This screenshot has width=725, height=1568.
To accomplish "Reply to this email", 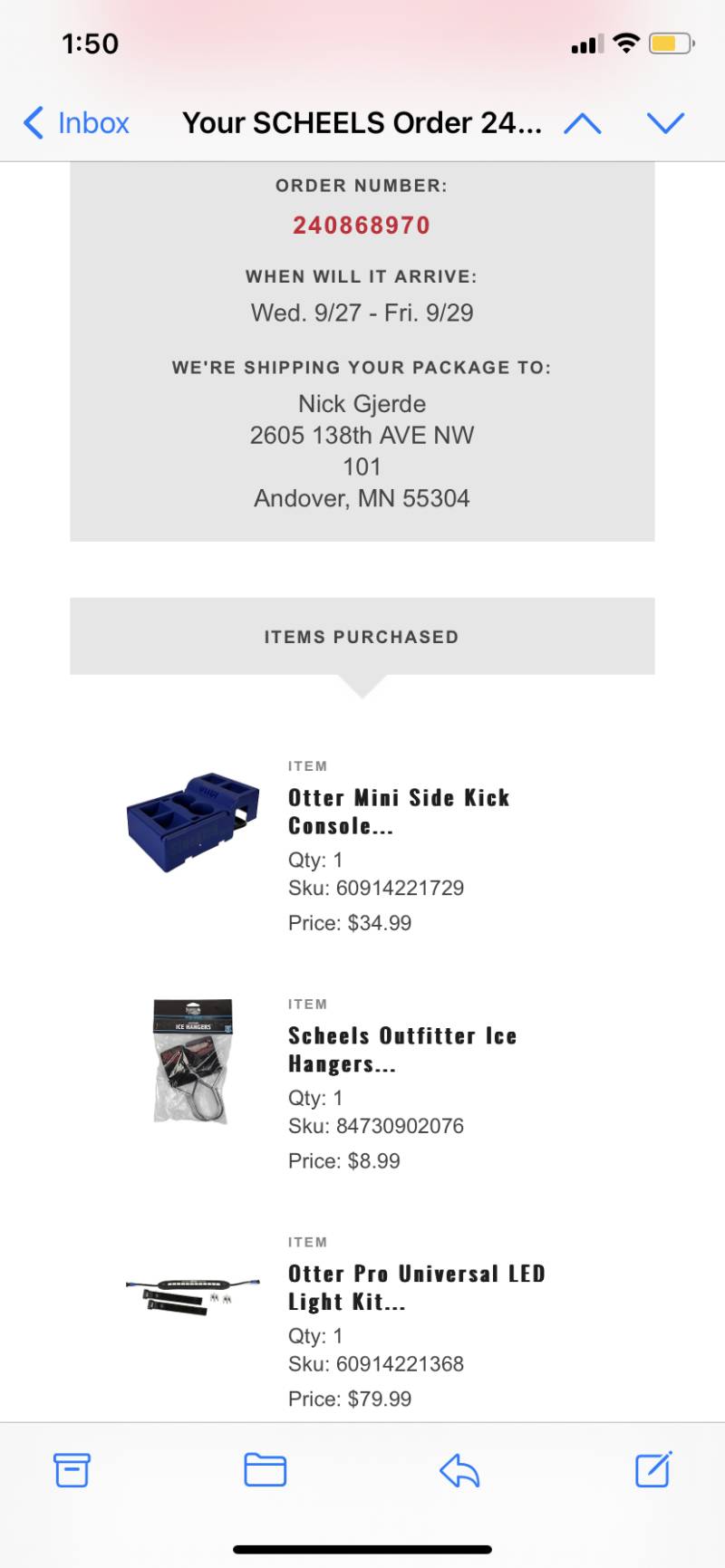I will click(x=459, y=1469).
